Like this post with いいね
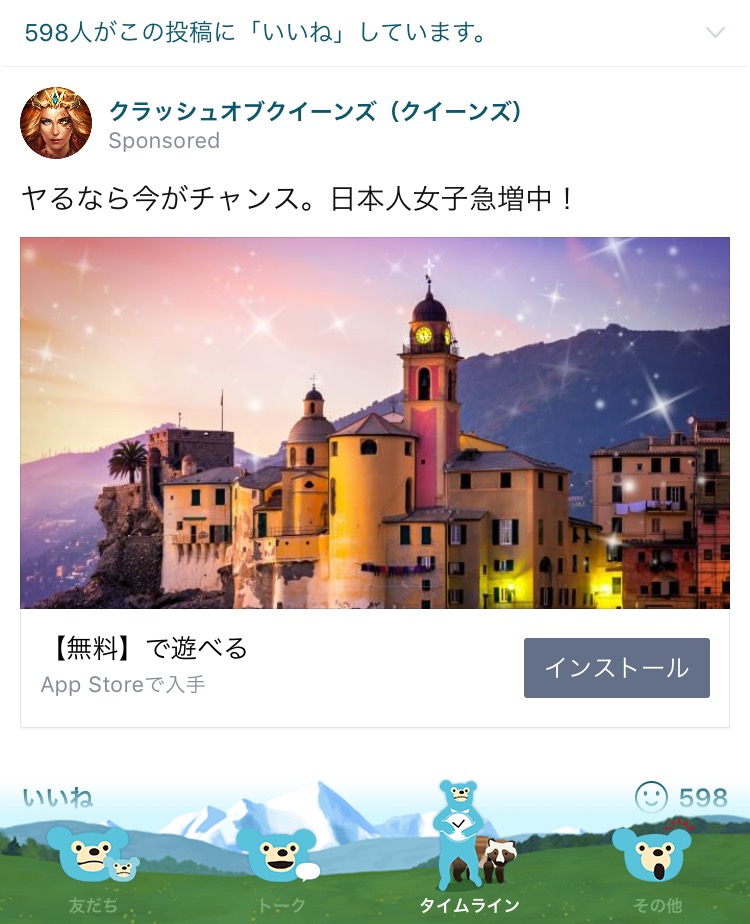Viewport: 750px width, 924px height. (58, 798)
